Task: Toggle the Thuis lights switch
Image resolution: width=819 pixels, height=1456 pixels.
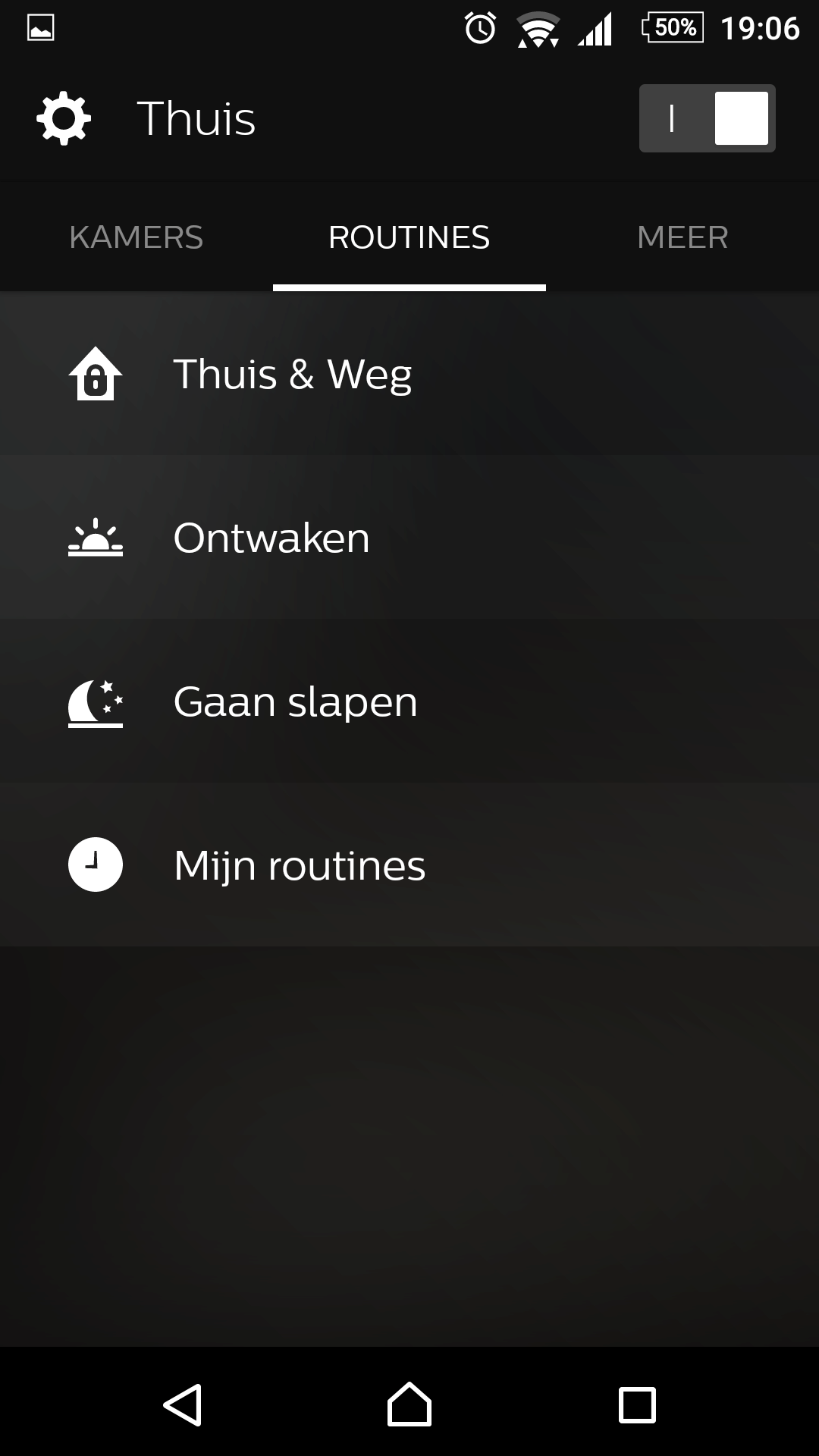Action: (x=707, y=118)
